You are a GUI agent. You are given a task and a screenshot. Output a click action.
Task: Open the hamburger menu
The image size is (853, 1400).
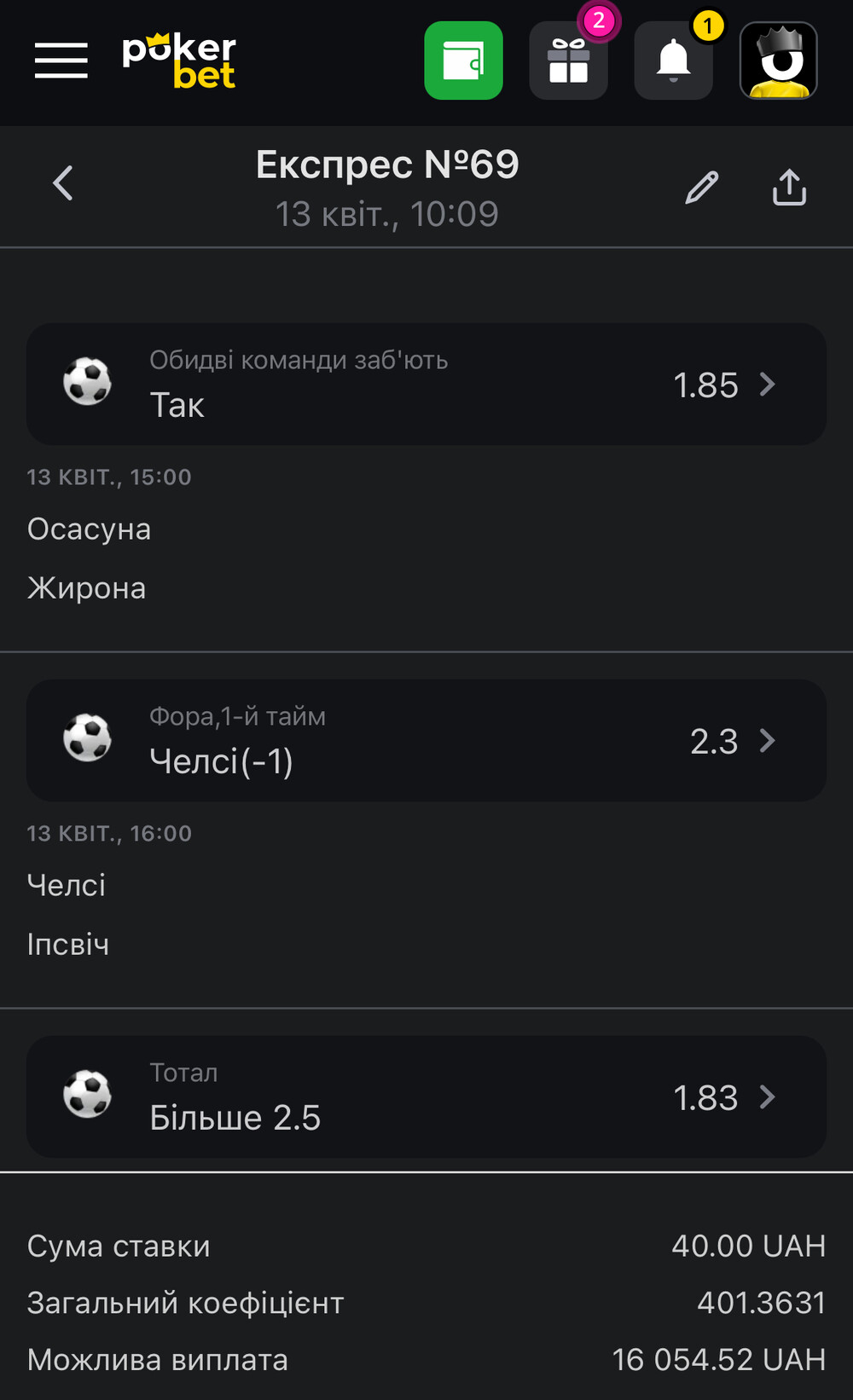point(61,61)
